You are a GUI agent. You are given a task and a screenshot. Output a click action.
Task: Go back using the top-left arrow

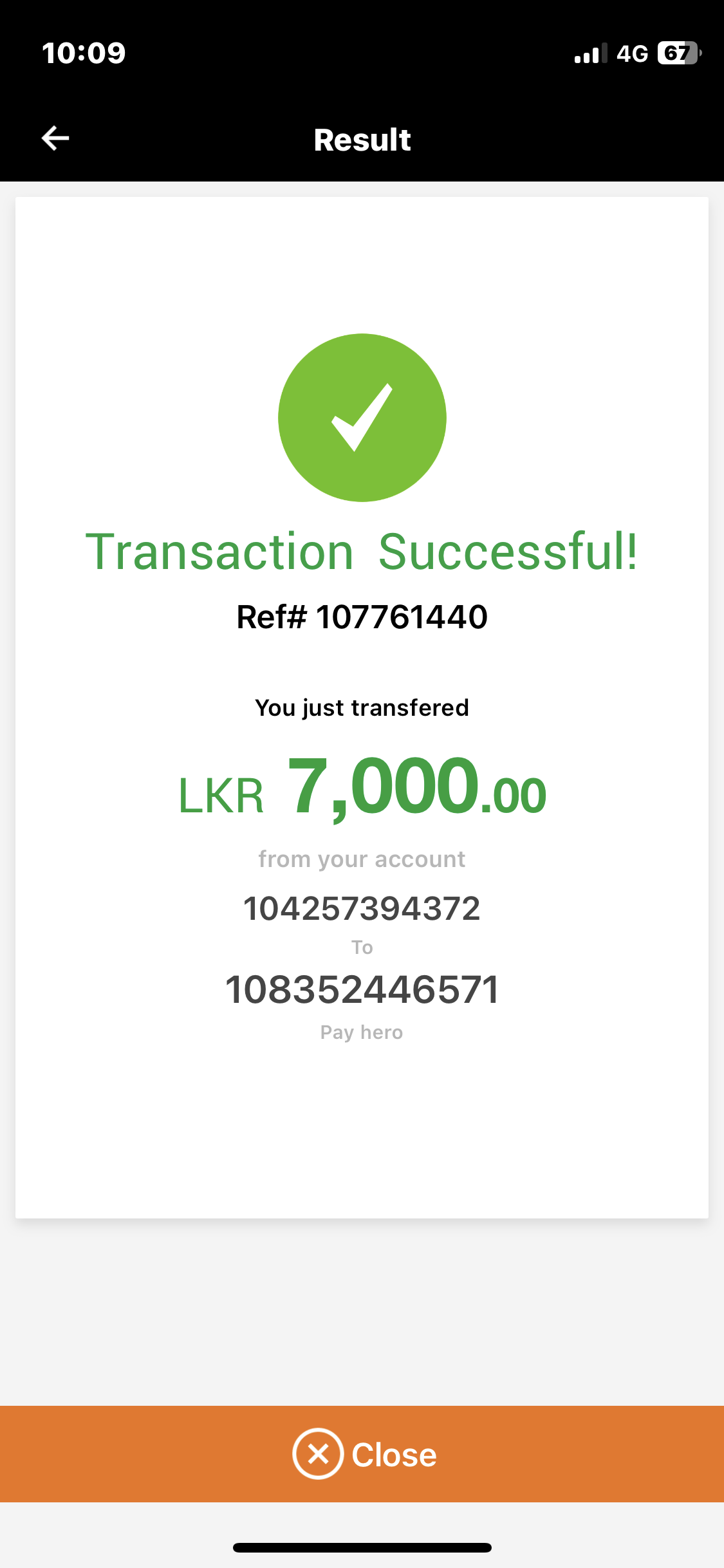pos(55,138)
